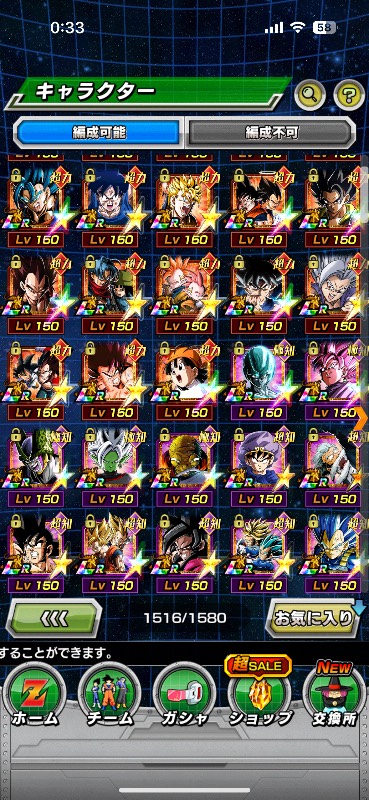Open the question mark help icon
This screenshot has height=800, width=369.
pyautogui.click(x=349, y=95)
